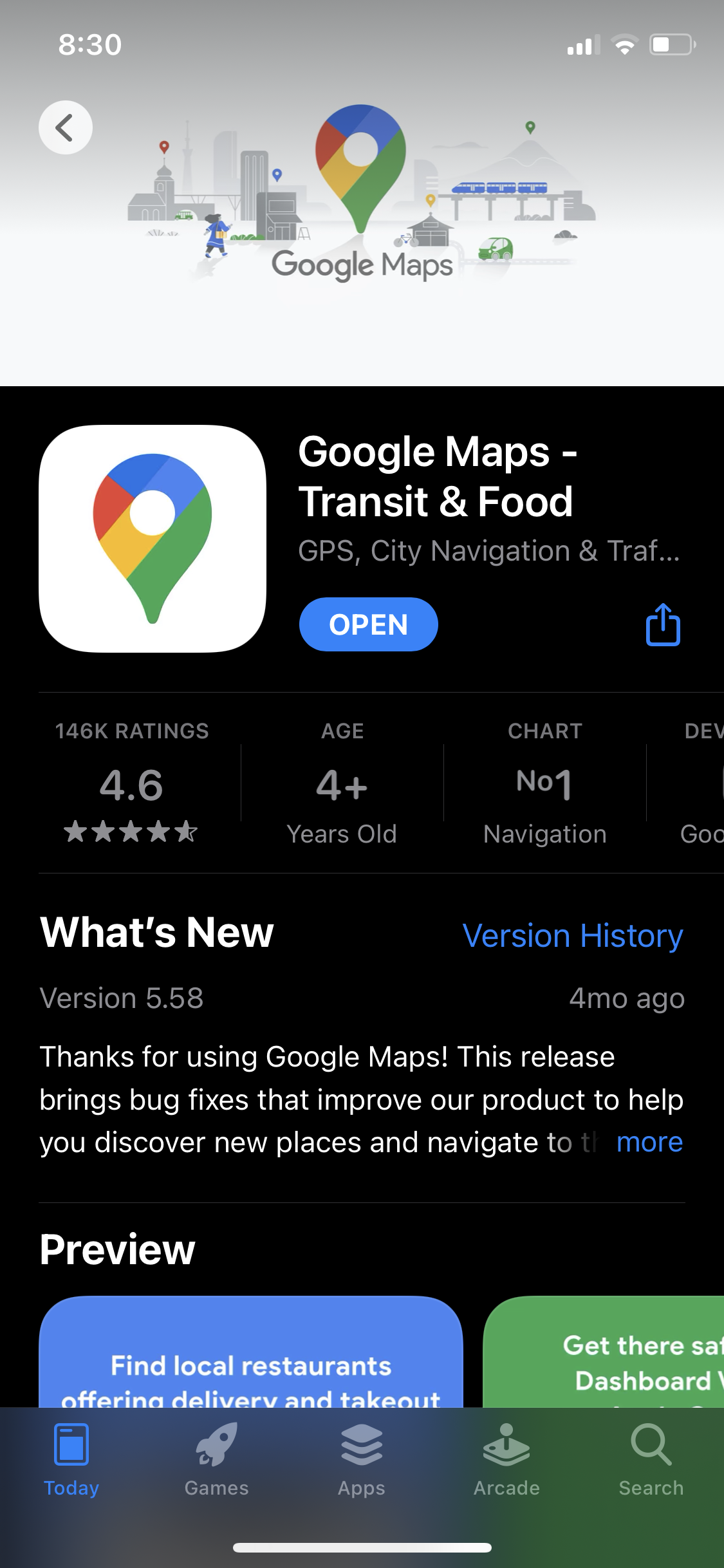Open the Navigation chart ranking
The width and height of the screenshot is (724, 1568).
(544, 782)
